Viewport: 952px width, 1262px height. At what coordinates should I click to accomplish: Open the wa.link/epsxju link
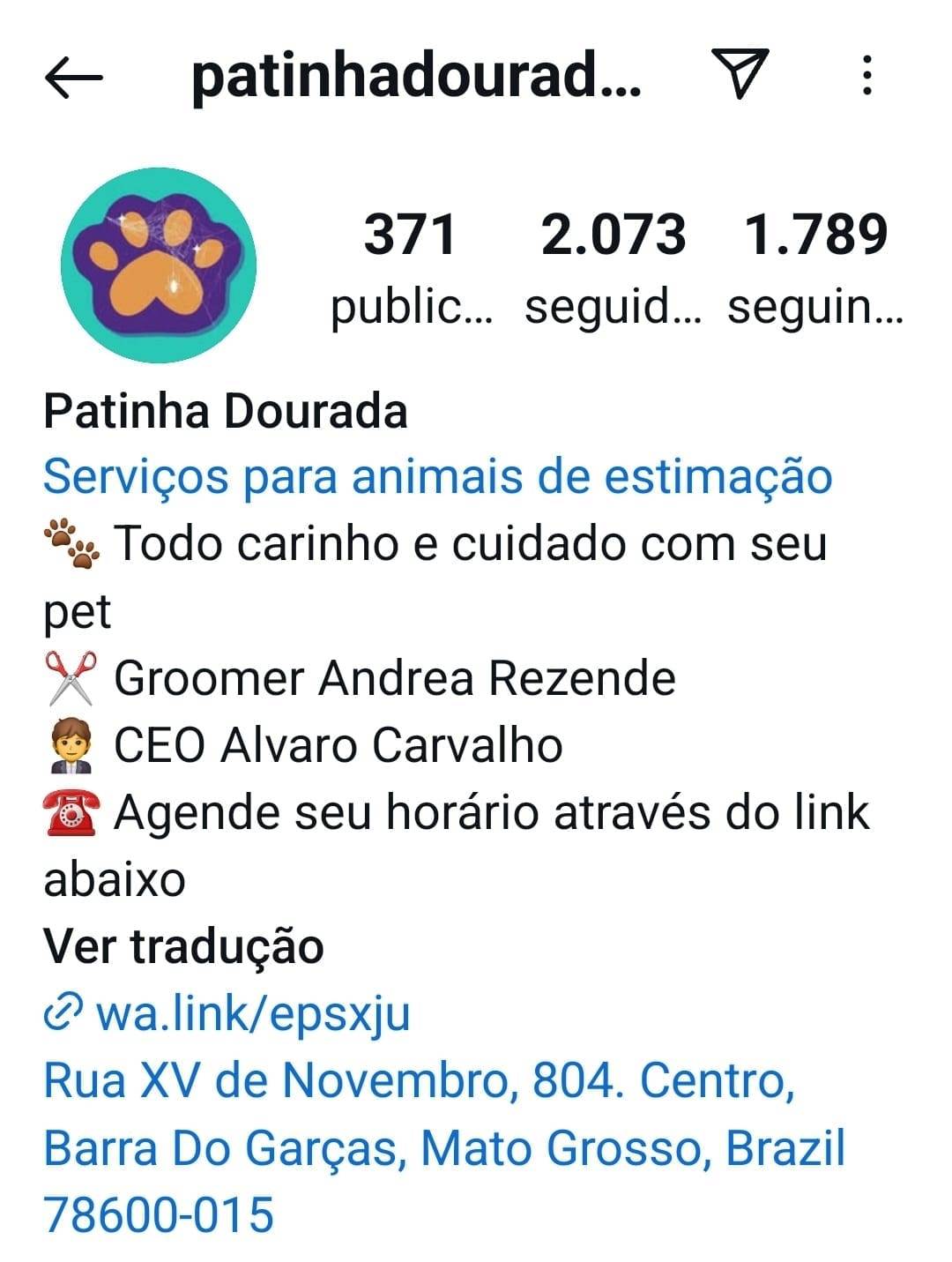[x=251, y=1013]
